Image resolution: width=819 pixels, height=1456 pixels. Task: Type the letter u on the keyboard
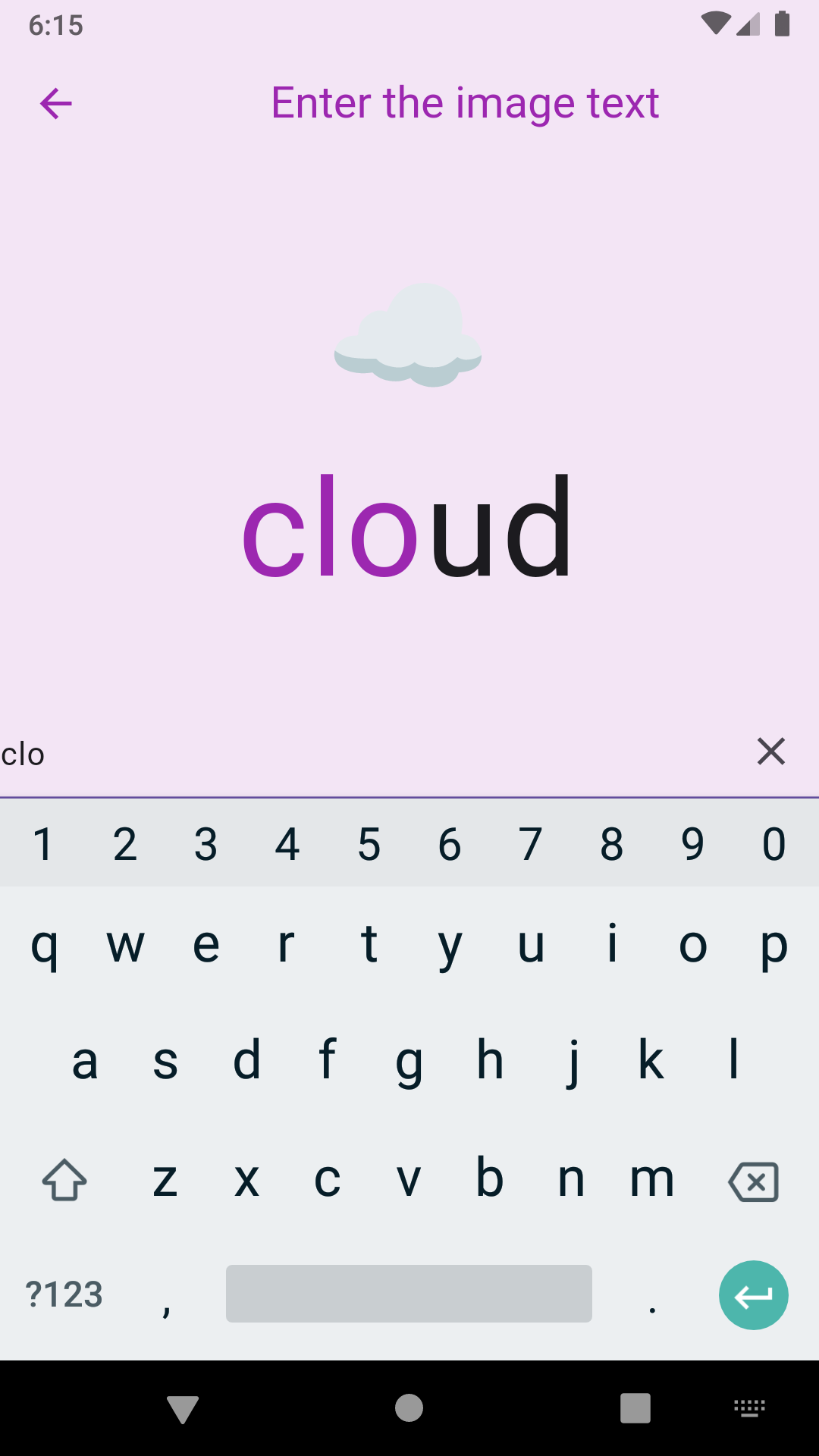click(531, 945)
